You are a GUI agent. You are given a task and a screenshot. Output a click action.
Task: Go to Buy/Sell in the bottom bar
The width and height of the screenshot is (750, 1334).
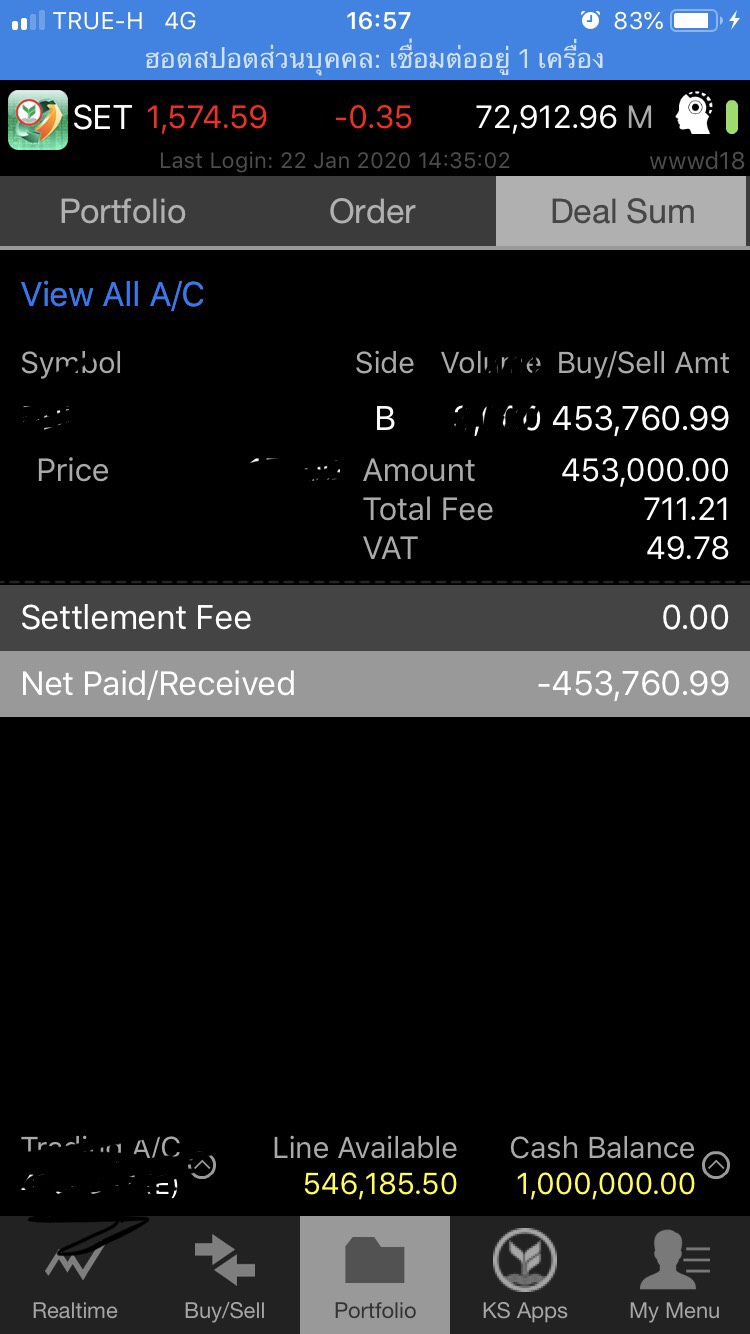(225, 1275)
